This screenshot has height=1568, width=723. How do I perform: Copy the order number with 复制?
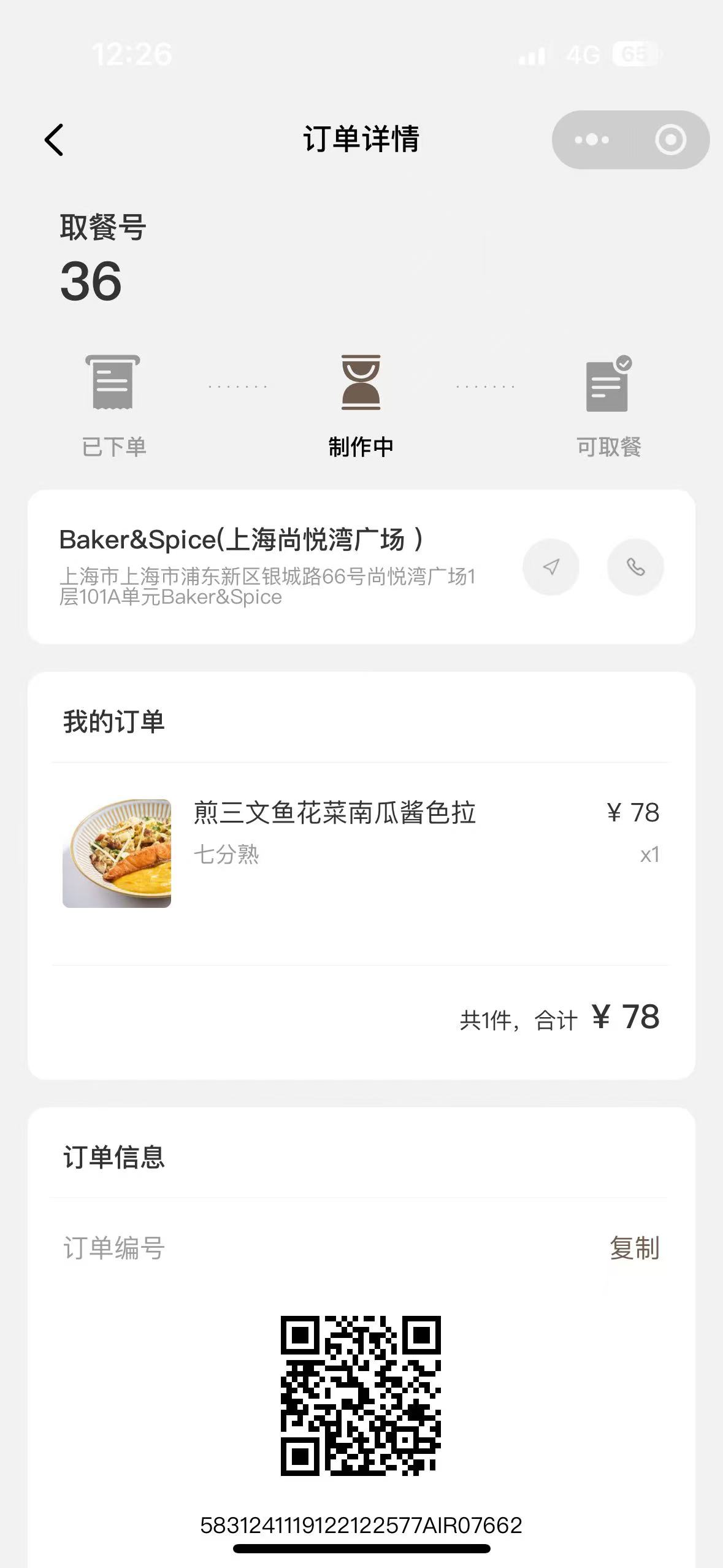point(635,1248)
